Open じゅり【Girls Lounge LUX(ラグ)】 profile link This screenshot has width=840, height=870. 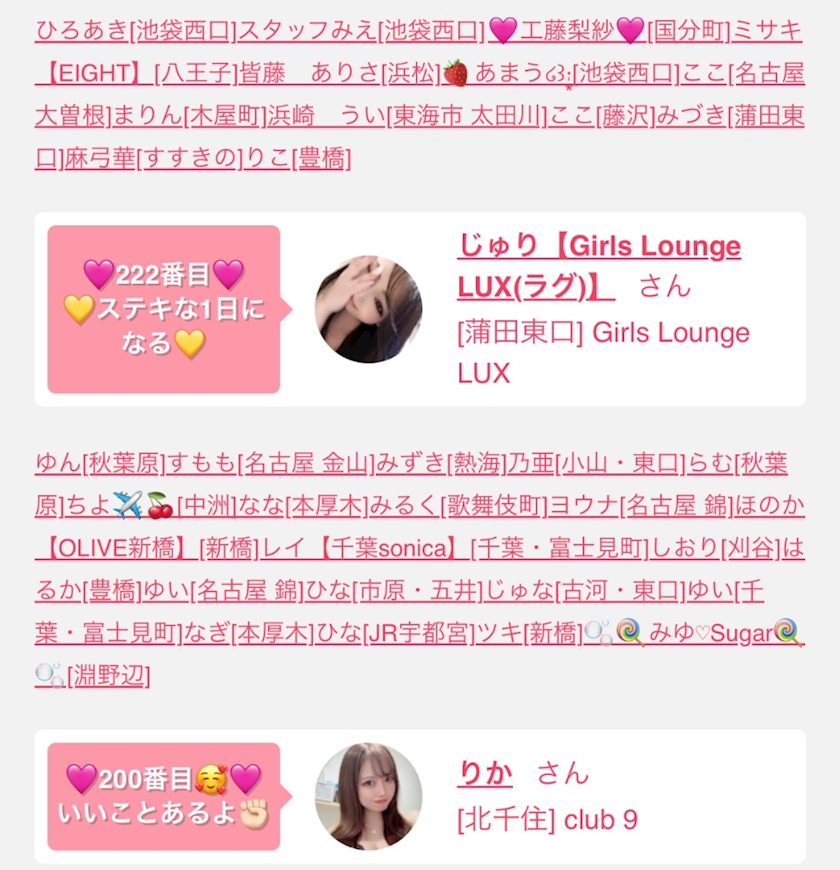[598, 246]
